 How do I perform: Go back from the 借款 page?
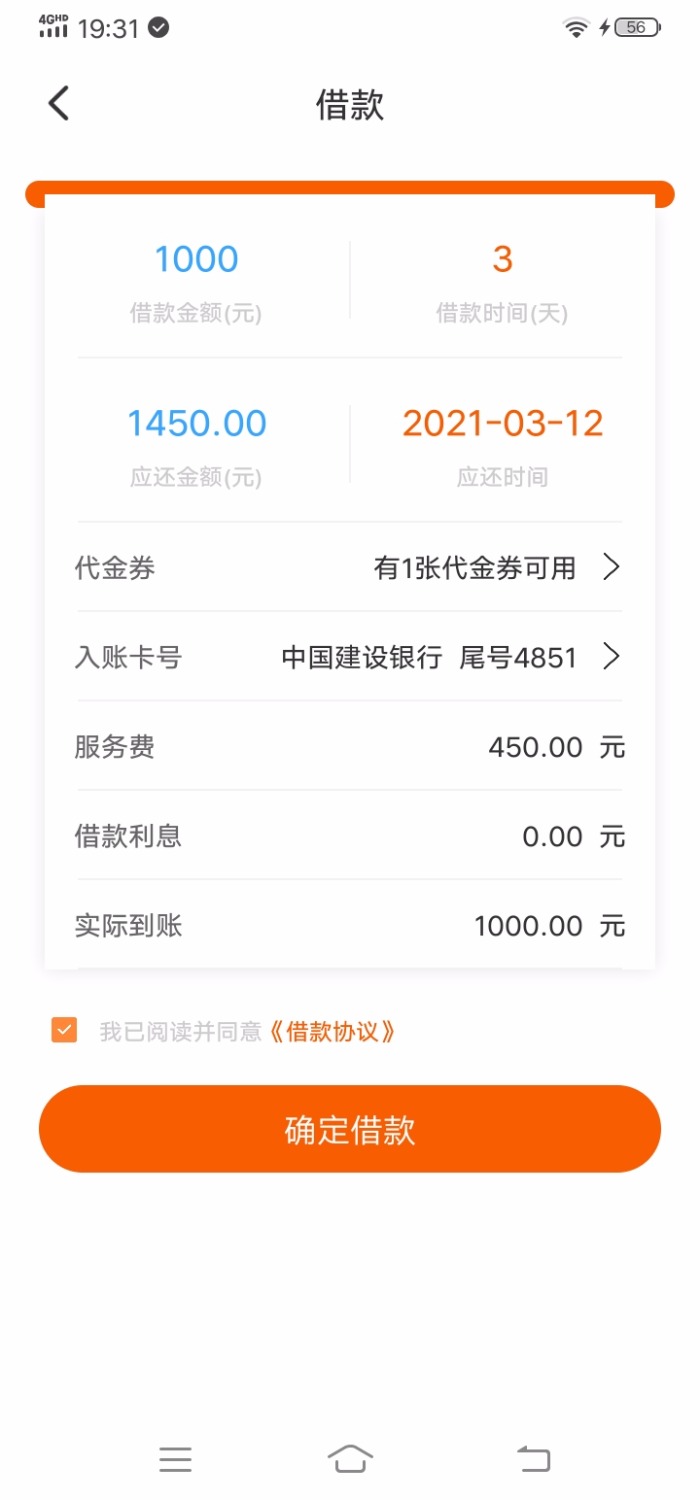tap(59, 103)
